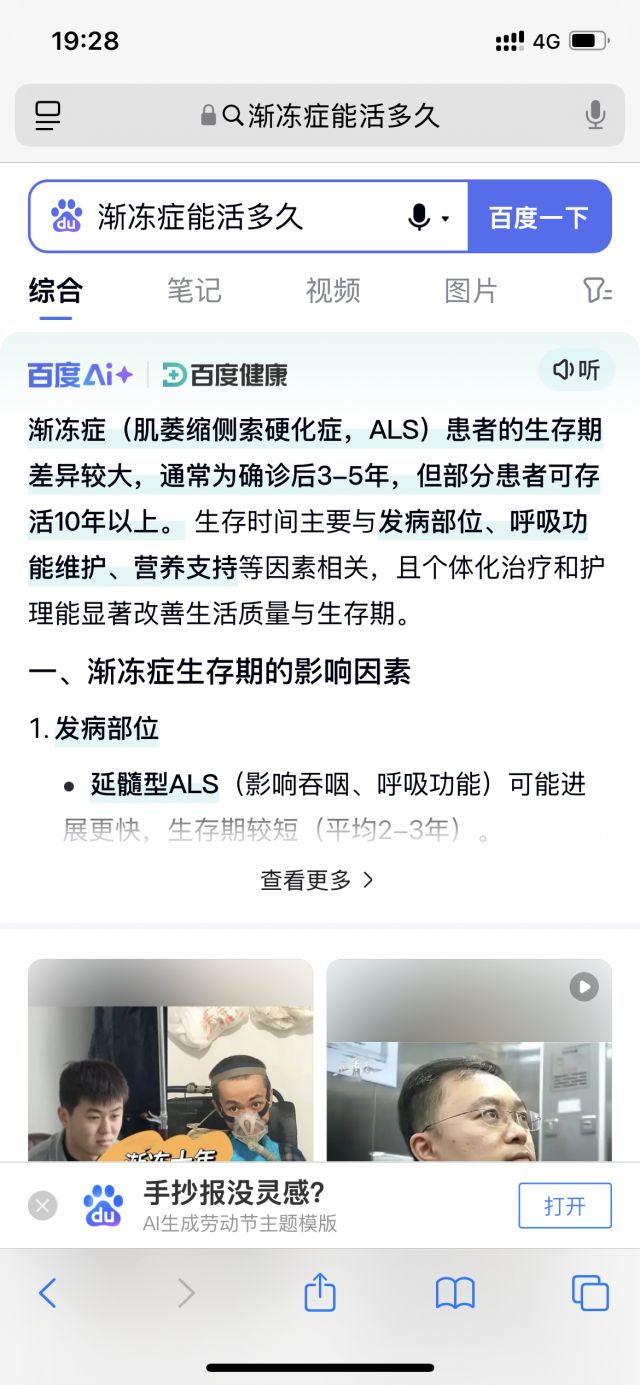Expand answer with 查看更多
The height and width of the screenshot is (1385, 640).
[x=317, y=880]
